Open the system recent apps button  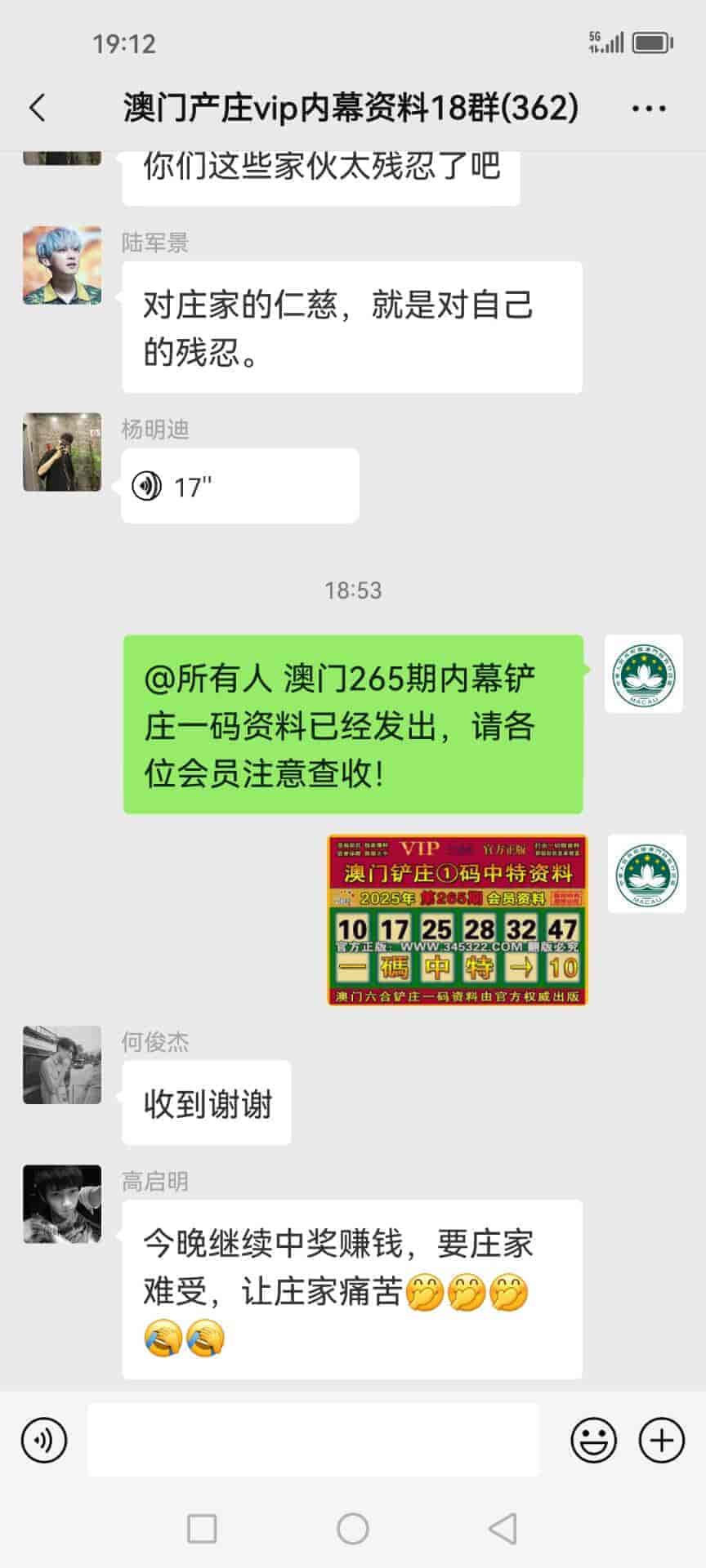(x=202, y=1528)
